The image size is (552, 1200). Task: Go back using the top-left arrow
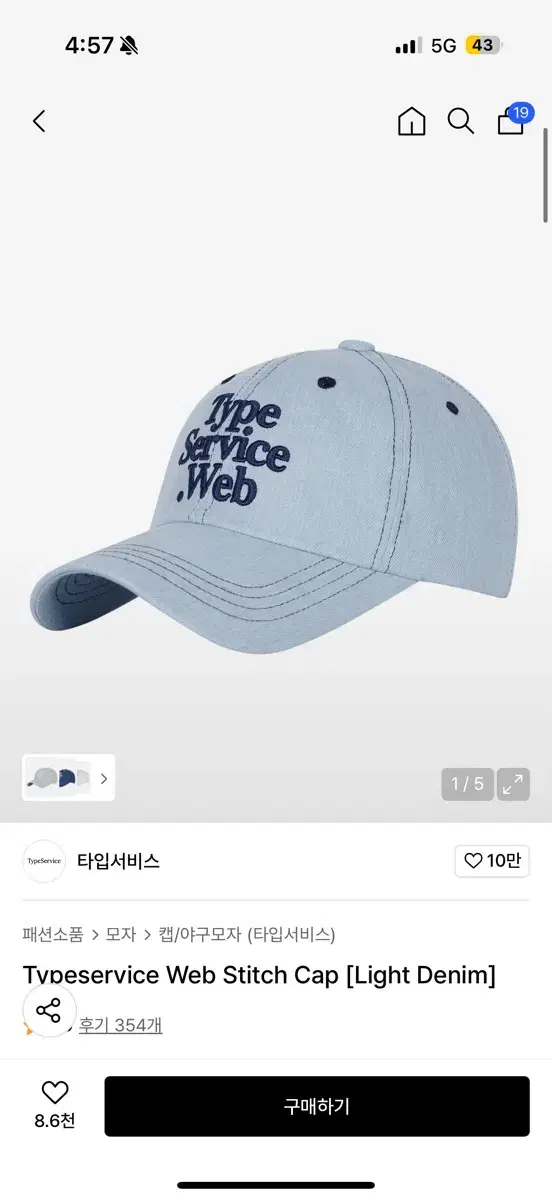pyautogui.click(x=39, y=122)
